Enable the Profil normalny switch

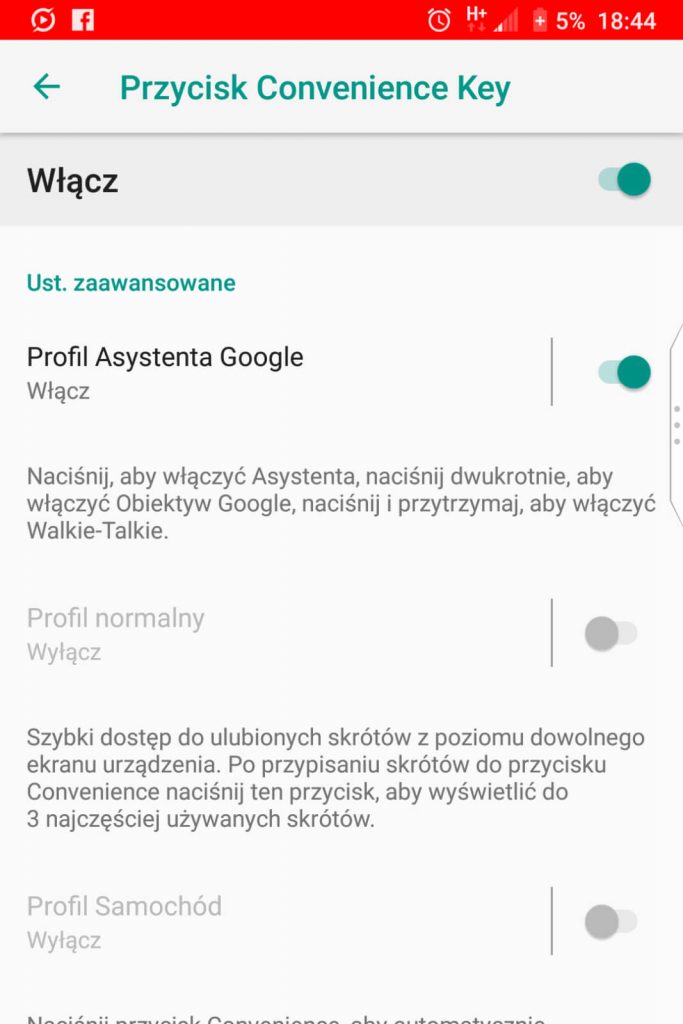(x=610, y=633)
